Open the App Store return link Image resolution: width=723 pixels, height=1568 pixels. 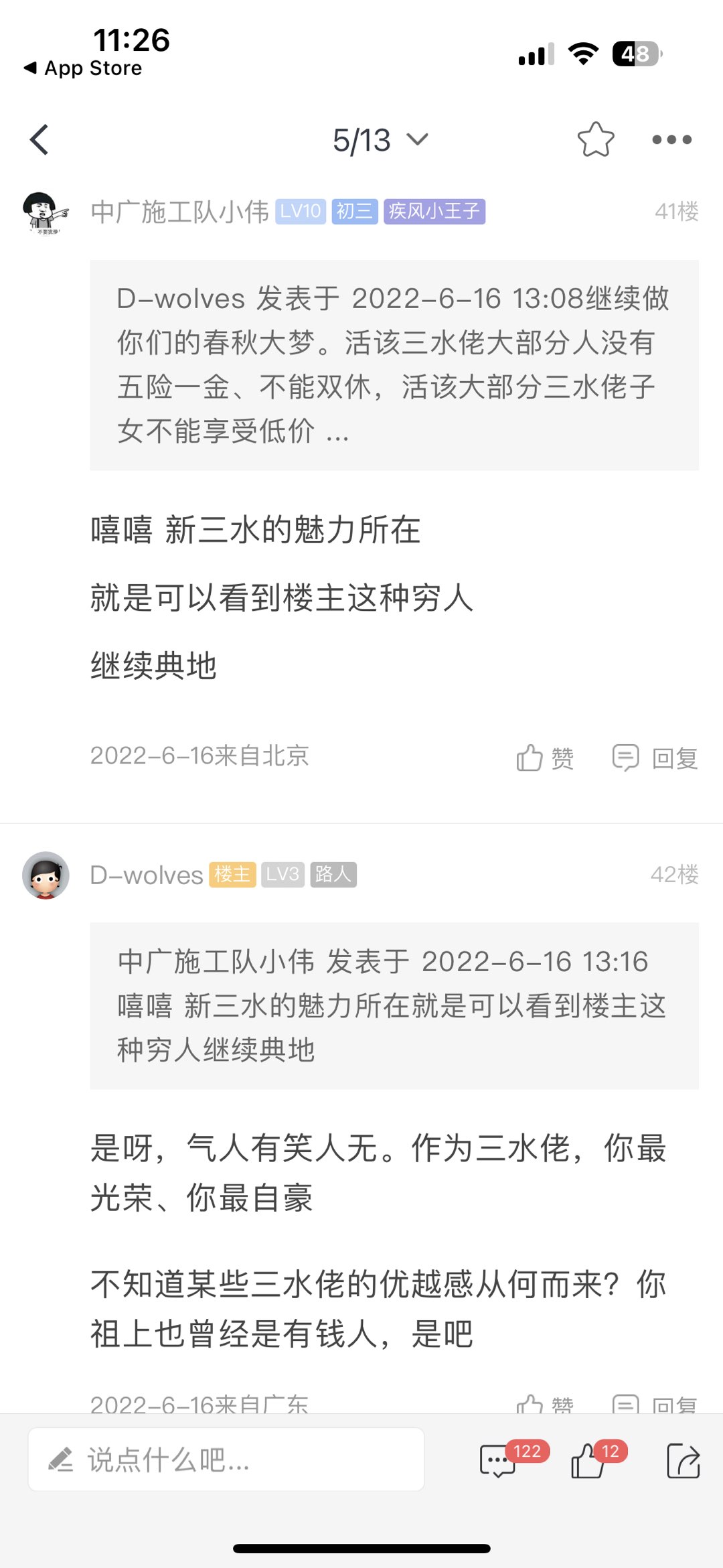coord(84,68)
